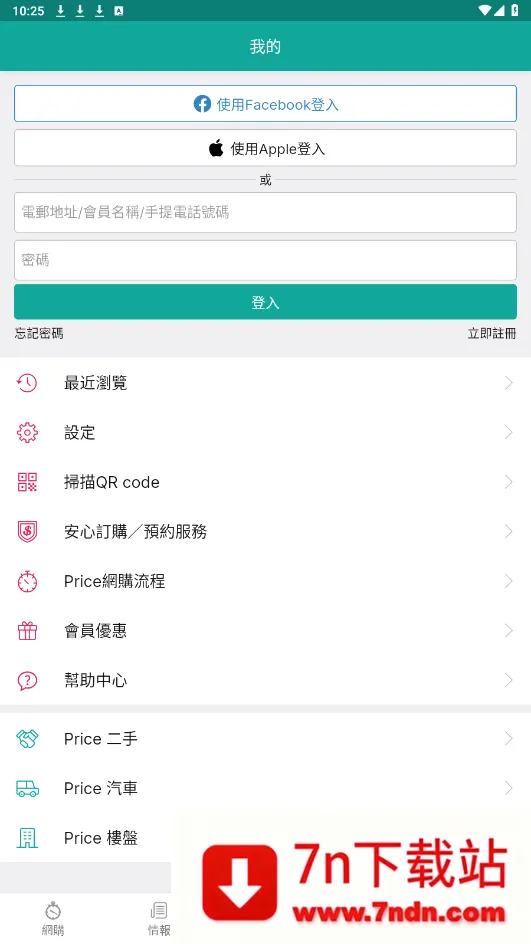Go to 幫助中心
Screen dimensions: 531x944
pyautogui.click(x=266, y=680)
